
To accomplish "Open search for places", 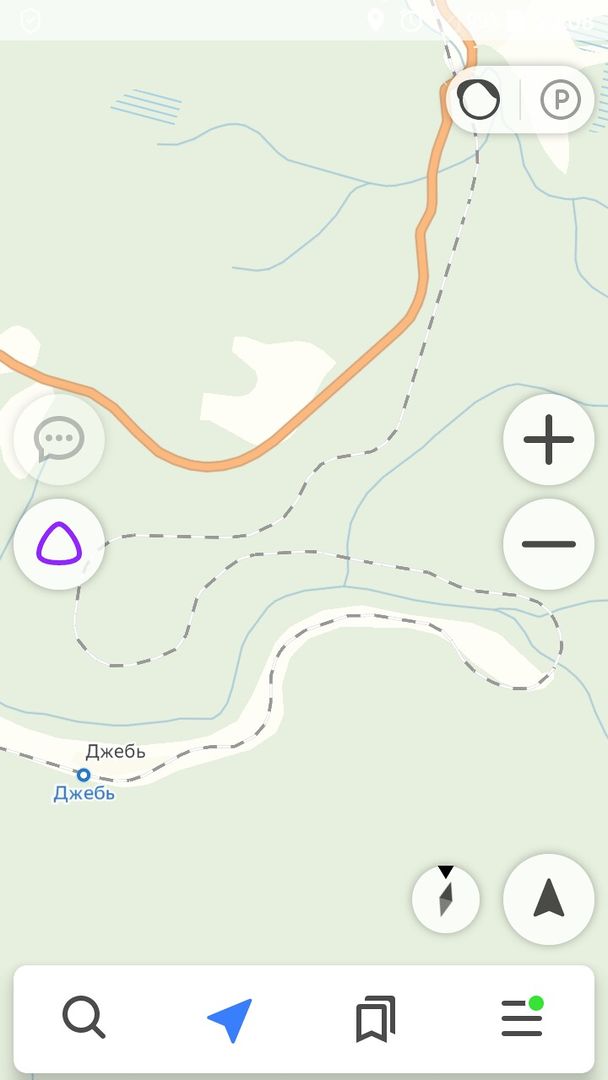I will click(x=84, y=1018).
